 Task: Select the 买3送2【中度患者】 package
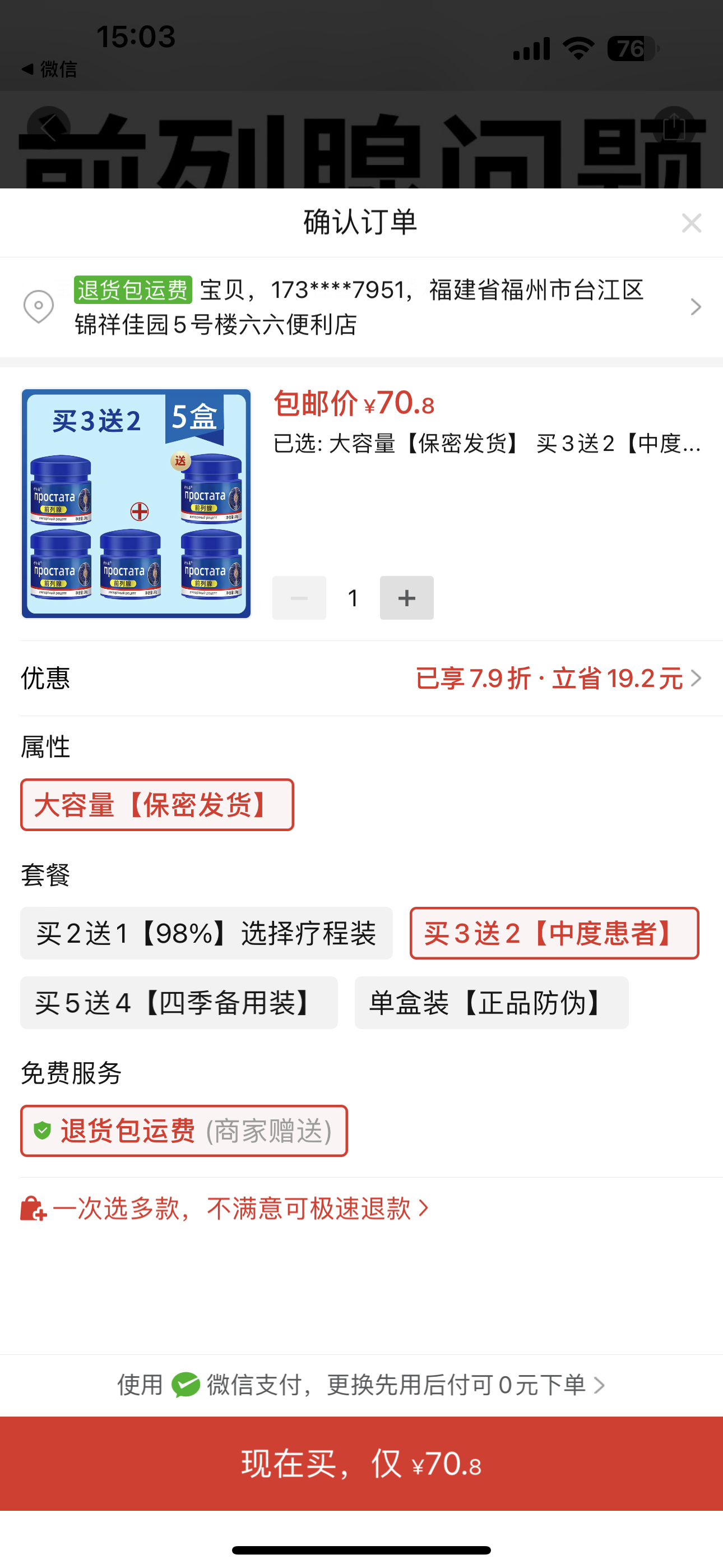coord(554,933)
